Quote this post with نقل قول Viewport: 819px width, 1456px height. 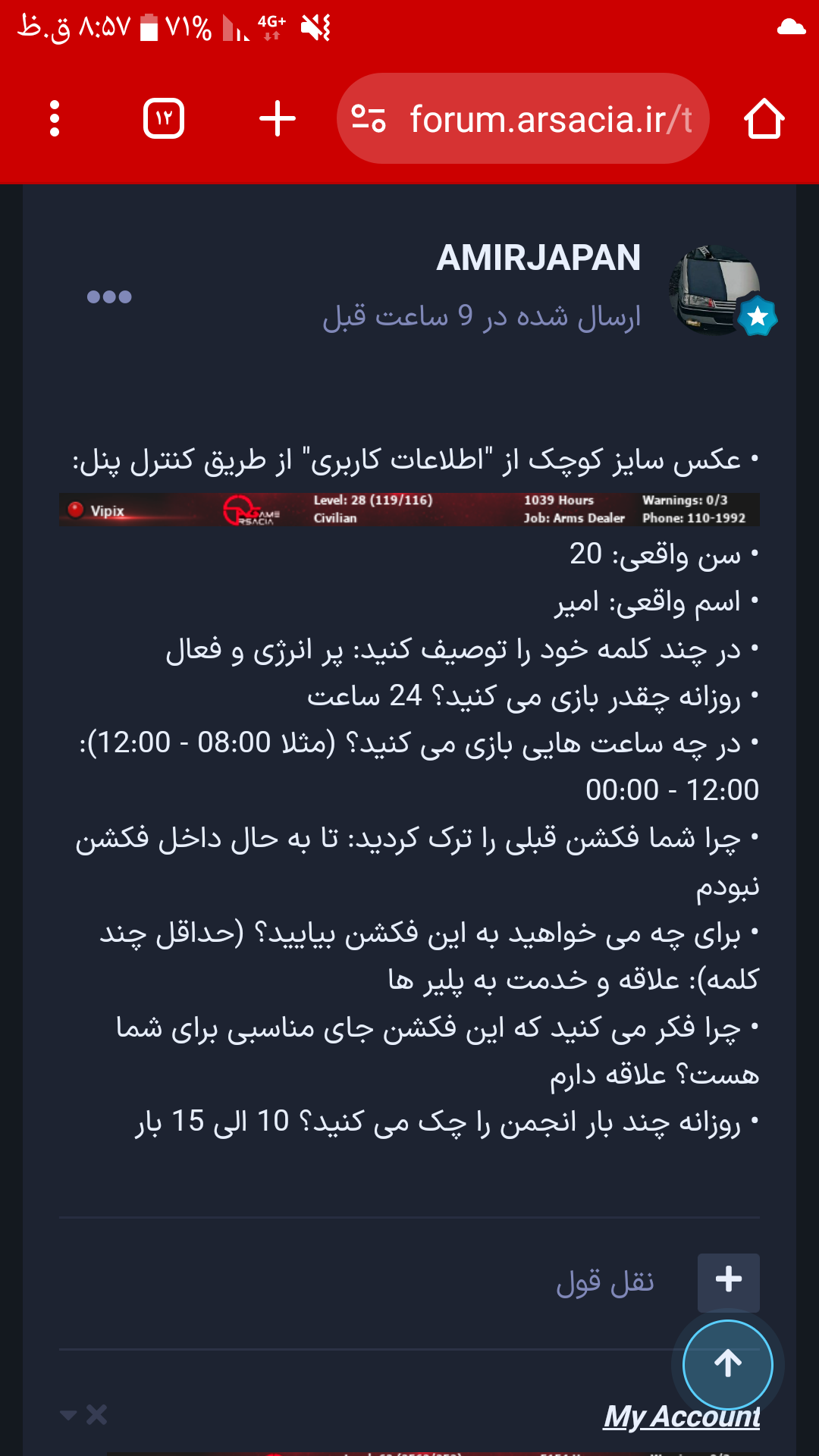(605, 1282)
